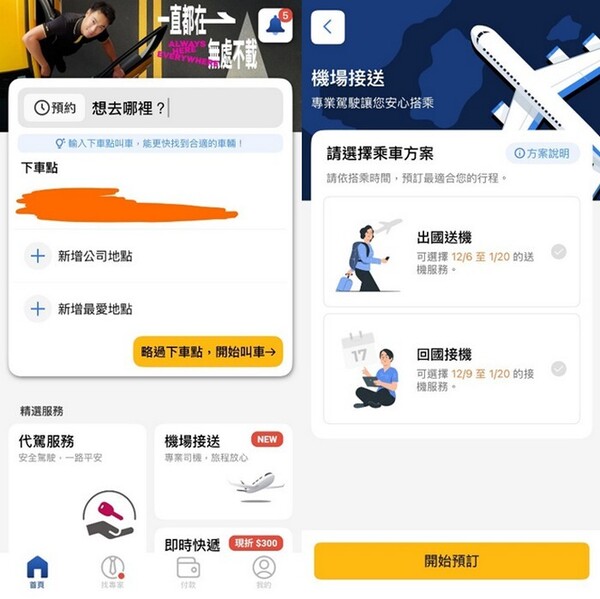Tap the 開始預訂 button
Screen dimensions: 600x599
click(x=451, y=560)
